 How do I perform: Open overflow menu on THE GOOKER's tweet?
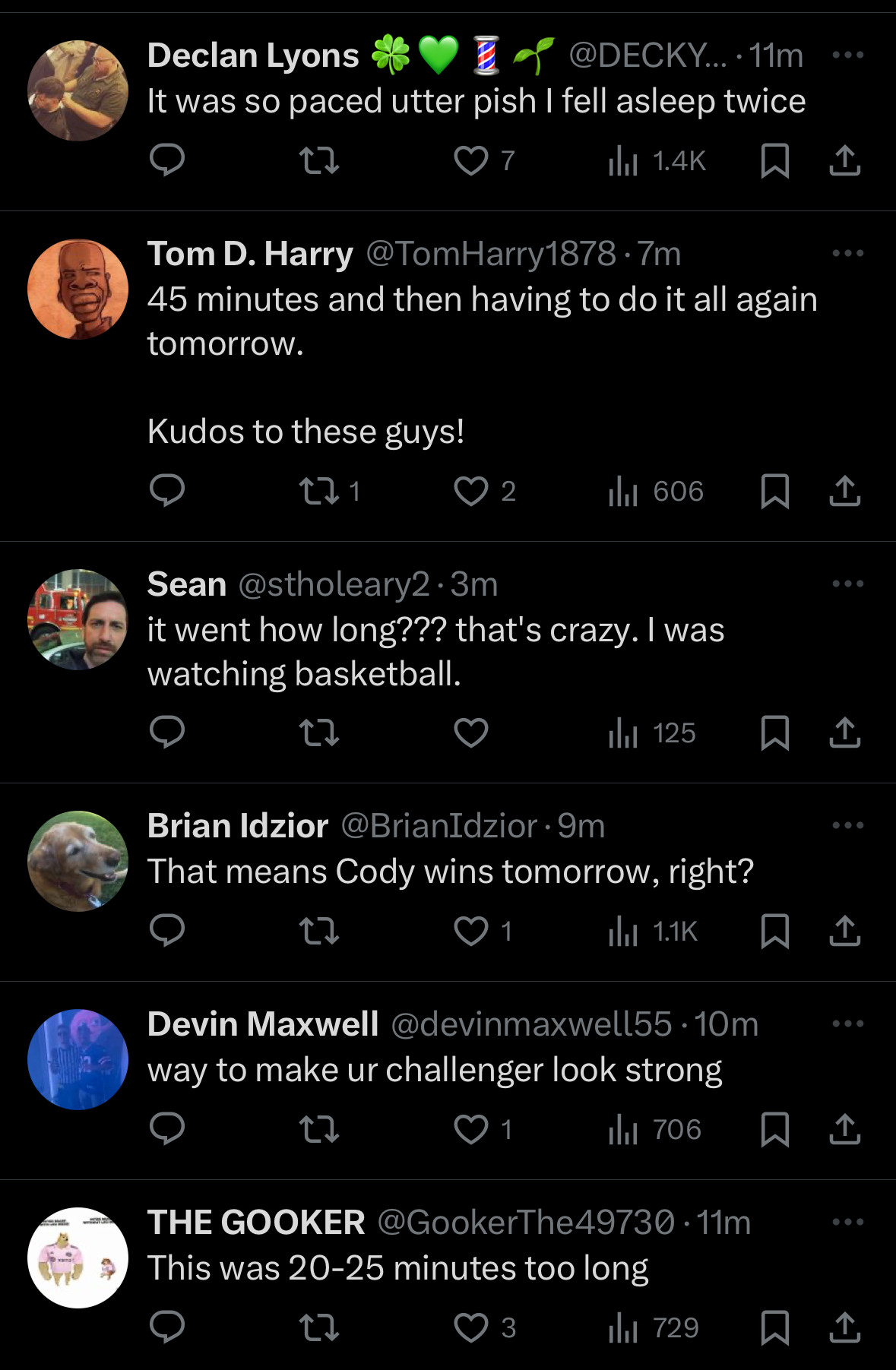[847, 1223]
